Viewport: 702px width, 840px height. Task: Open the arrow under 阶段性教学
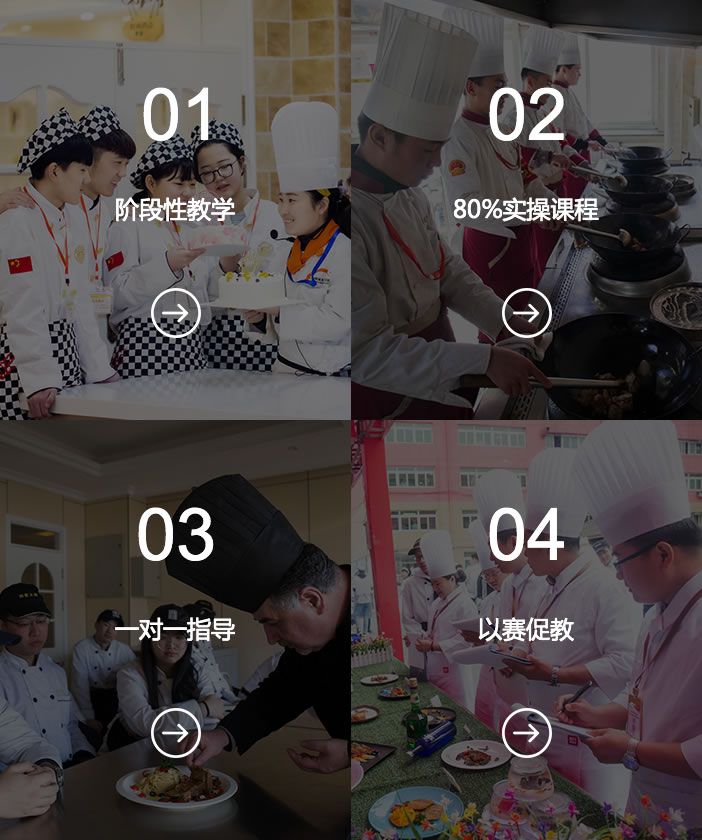(176, 313)
